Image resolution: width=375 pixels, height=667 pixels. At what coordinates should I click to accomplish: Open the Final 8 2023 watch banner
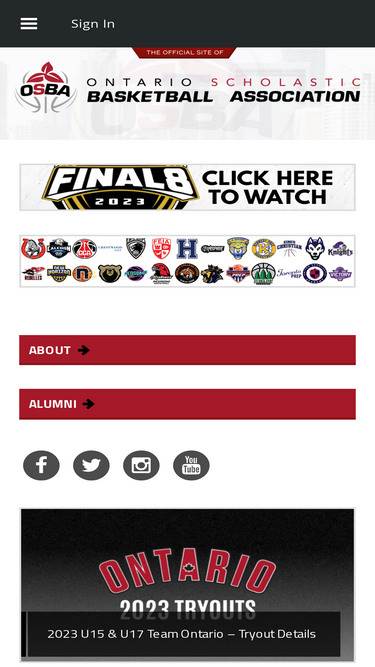pyautogui.click(x=188, y=187)
